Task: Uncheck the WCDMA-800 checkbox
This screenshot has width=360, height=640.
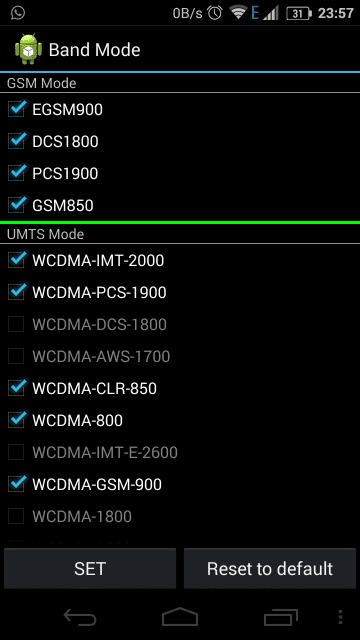Action: pos(17,420)
